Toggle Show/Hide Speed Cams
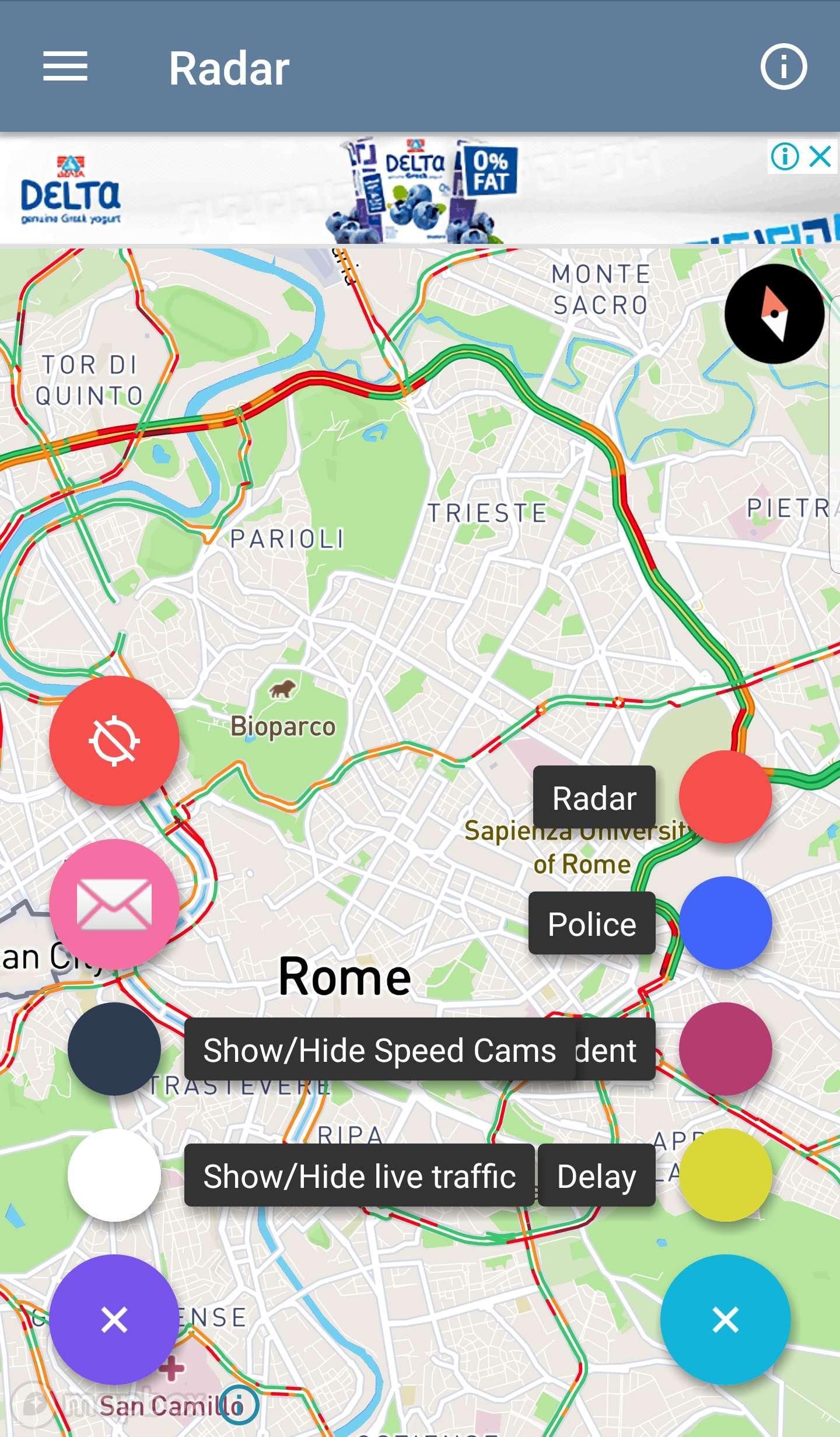The width and height of the screenshot is (840, 1437). pyautogui.click(x=114, y=1049)
